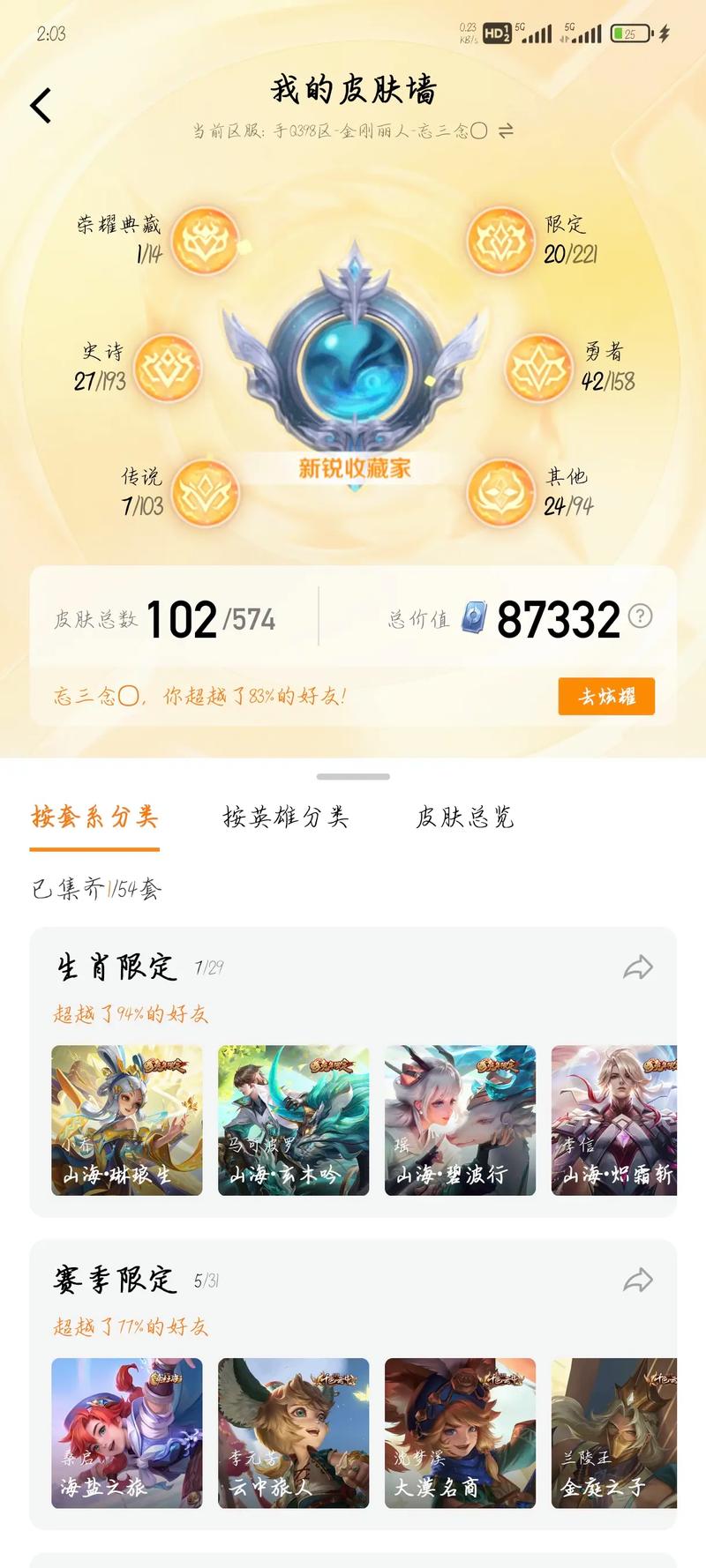
Task: Open the 山海·琳琅生 skin thumbnail
Action: tap(125, 1120)
